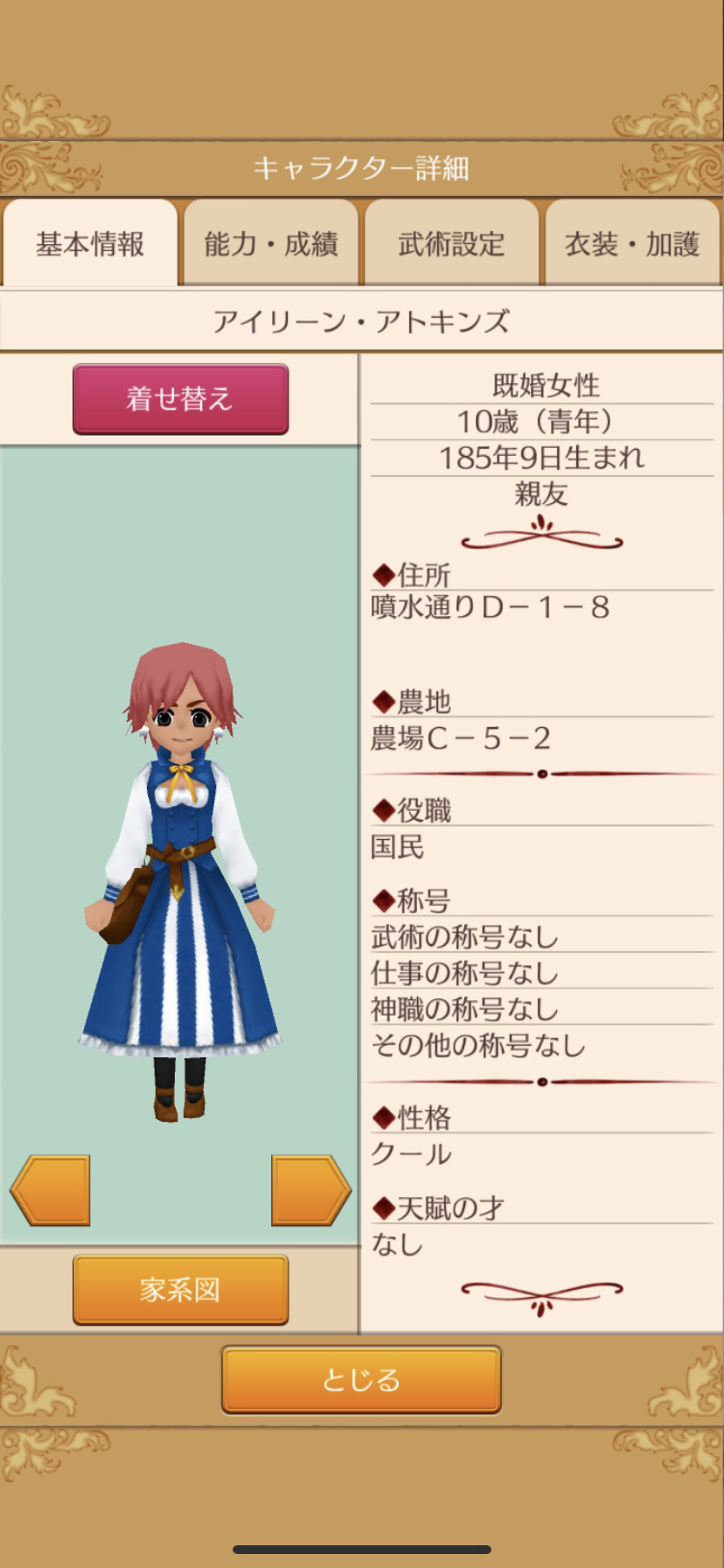724x1568 pixels.
Task: Select the 衣装・加護 tab
Action: point(632,243)
